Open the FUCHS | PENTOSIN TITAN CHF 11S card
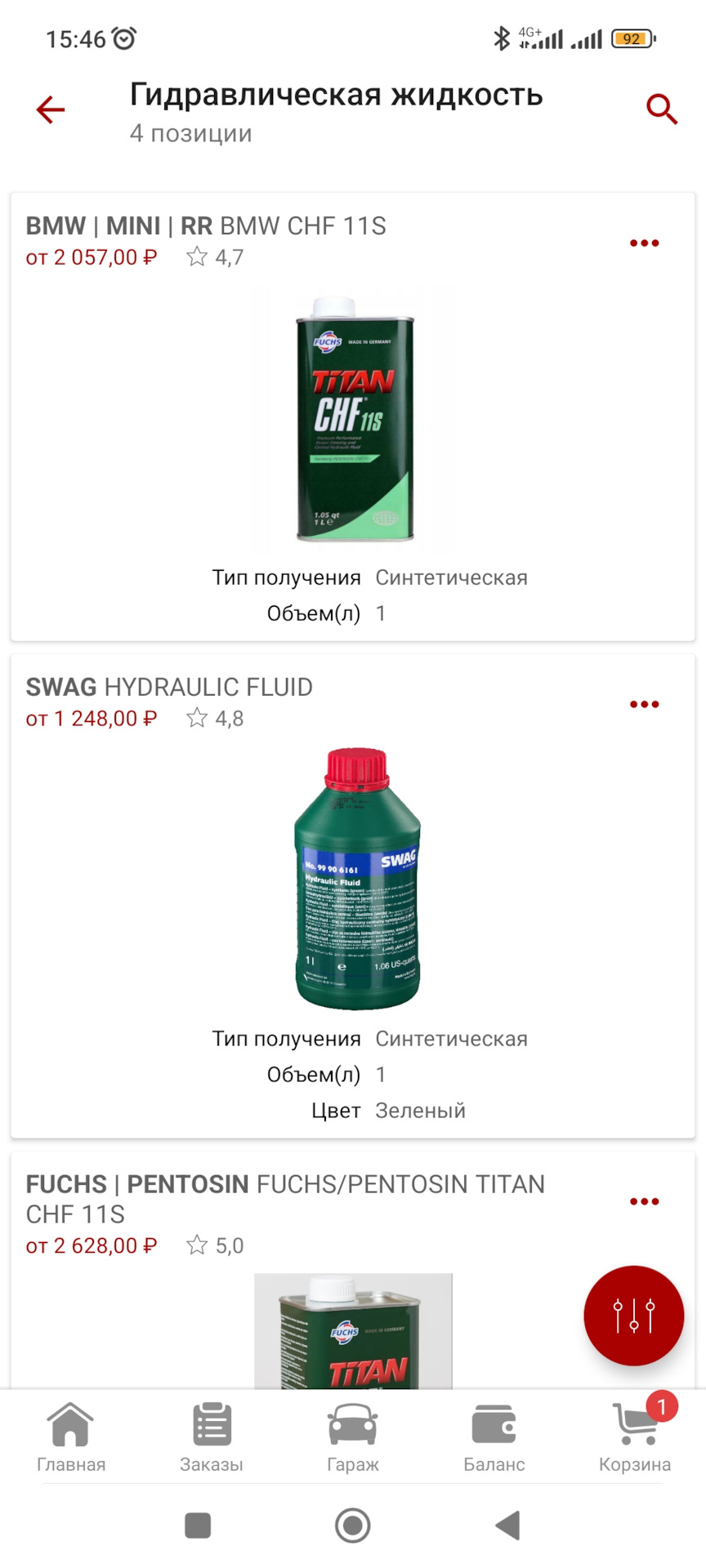Image resolution: width=706 pixels, height=1568 pixels. pyautogui.click(x=353, y=1271)
